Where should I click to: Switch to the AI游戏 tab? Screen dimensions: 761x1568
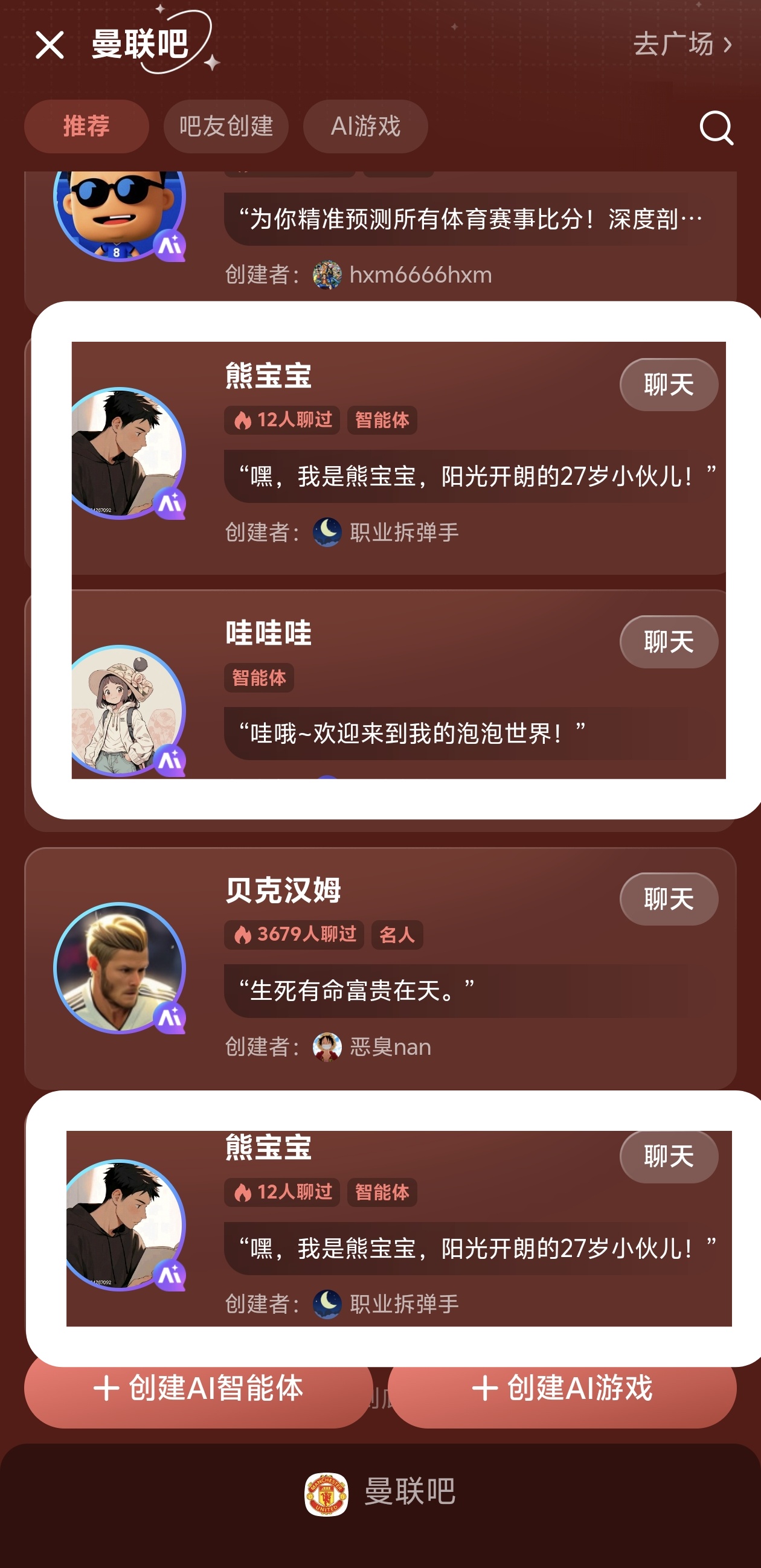point(365,127)
